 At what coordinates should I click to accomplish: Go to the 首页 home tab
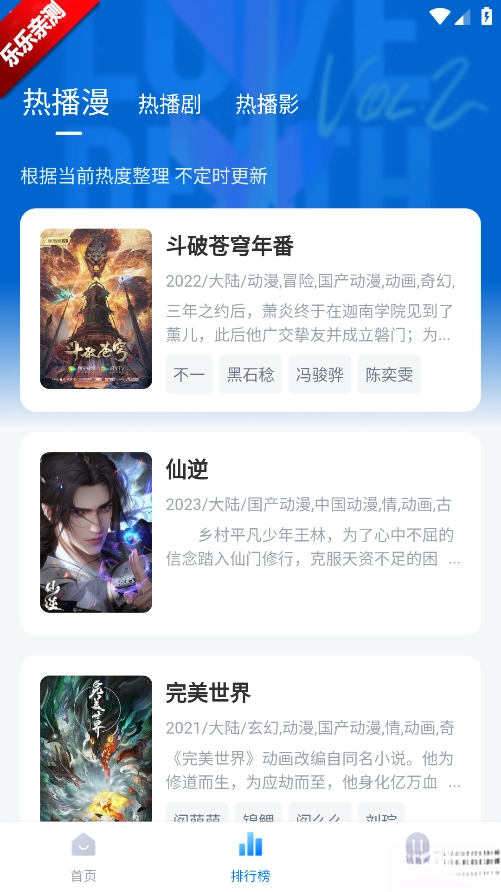84,857
